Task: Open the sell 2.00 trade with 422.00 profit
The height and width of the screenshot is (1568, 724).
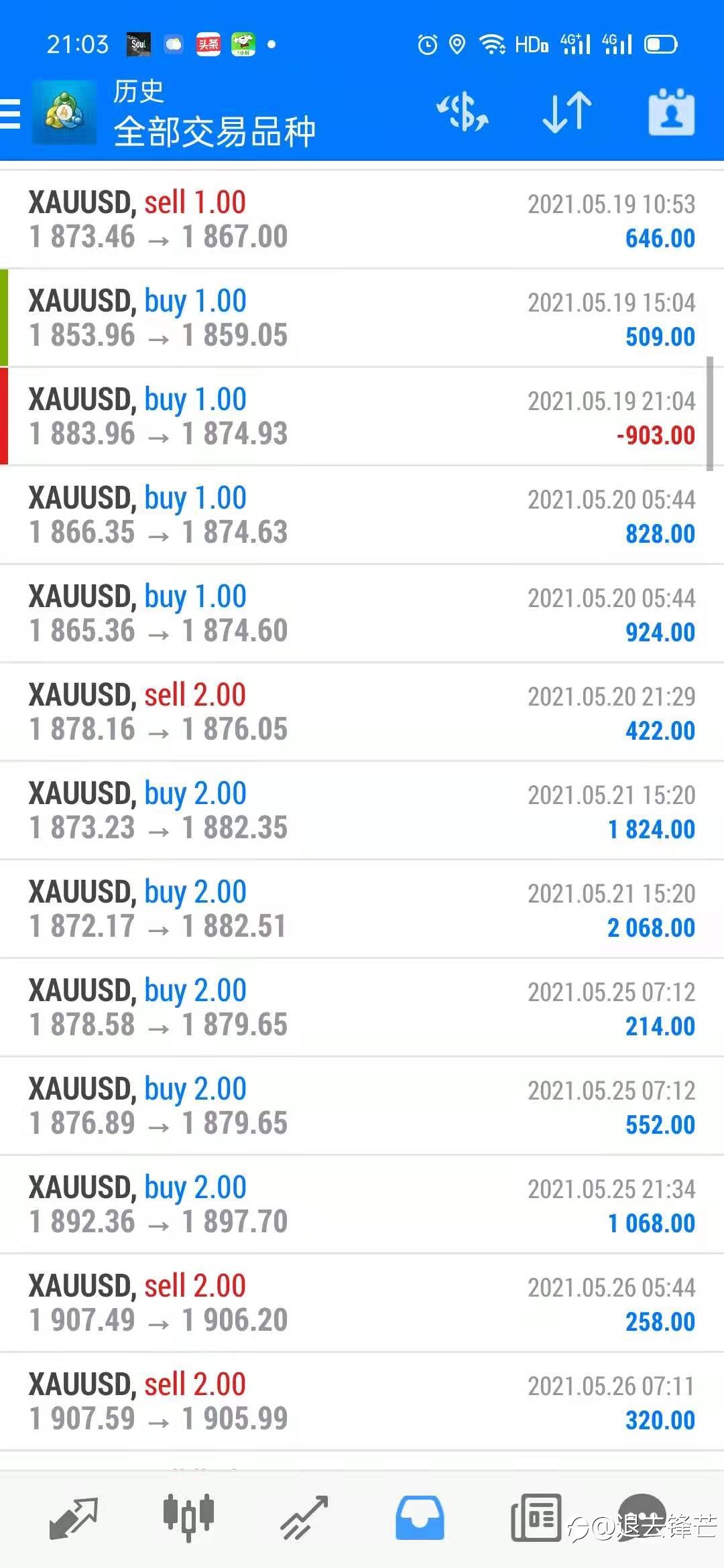Action: click(x=362, y=712)
